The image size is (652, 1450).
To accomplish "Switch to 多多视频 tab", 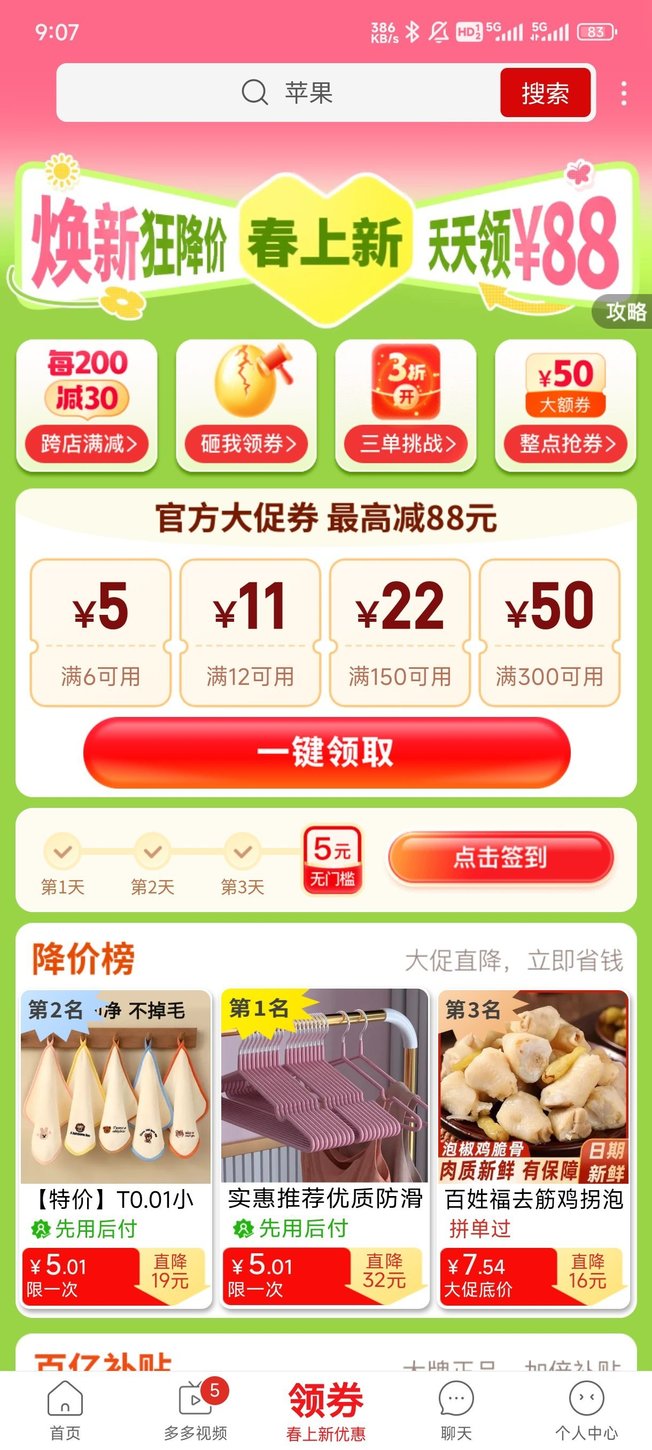I will point(196,1408).
